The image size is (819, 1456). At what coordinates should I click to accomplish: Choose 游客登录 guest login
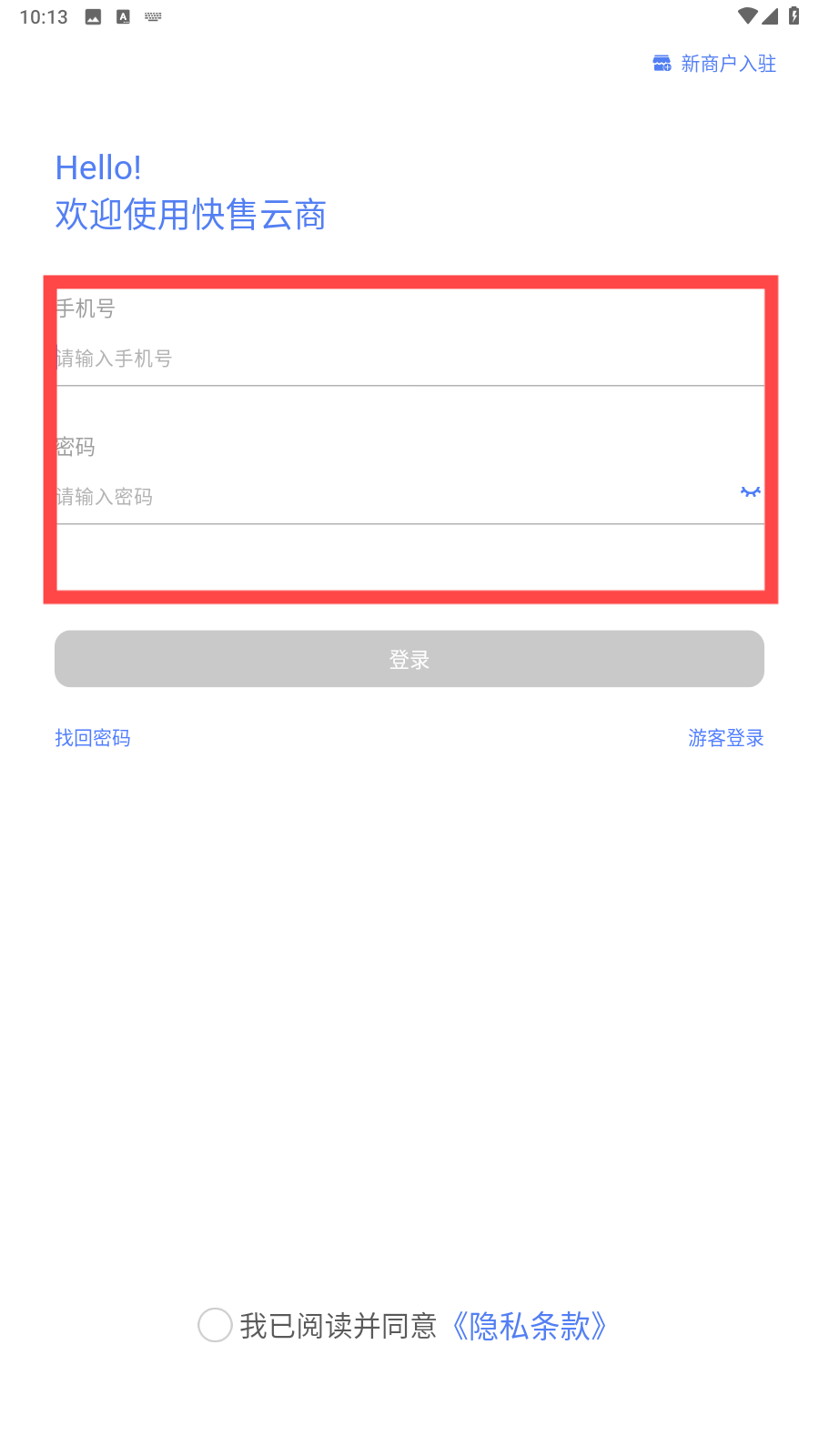726,738
